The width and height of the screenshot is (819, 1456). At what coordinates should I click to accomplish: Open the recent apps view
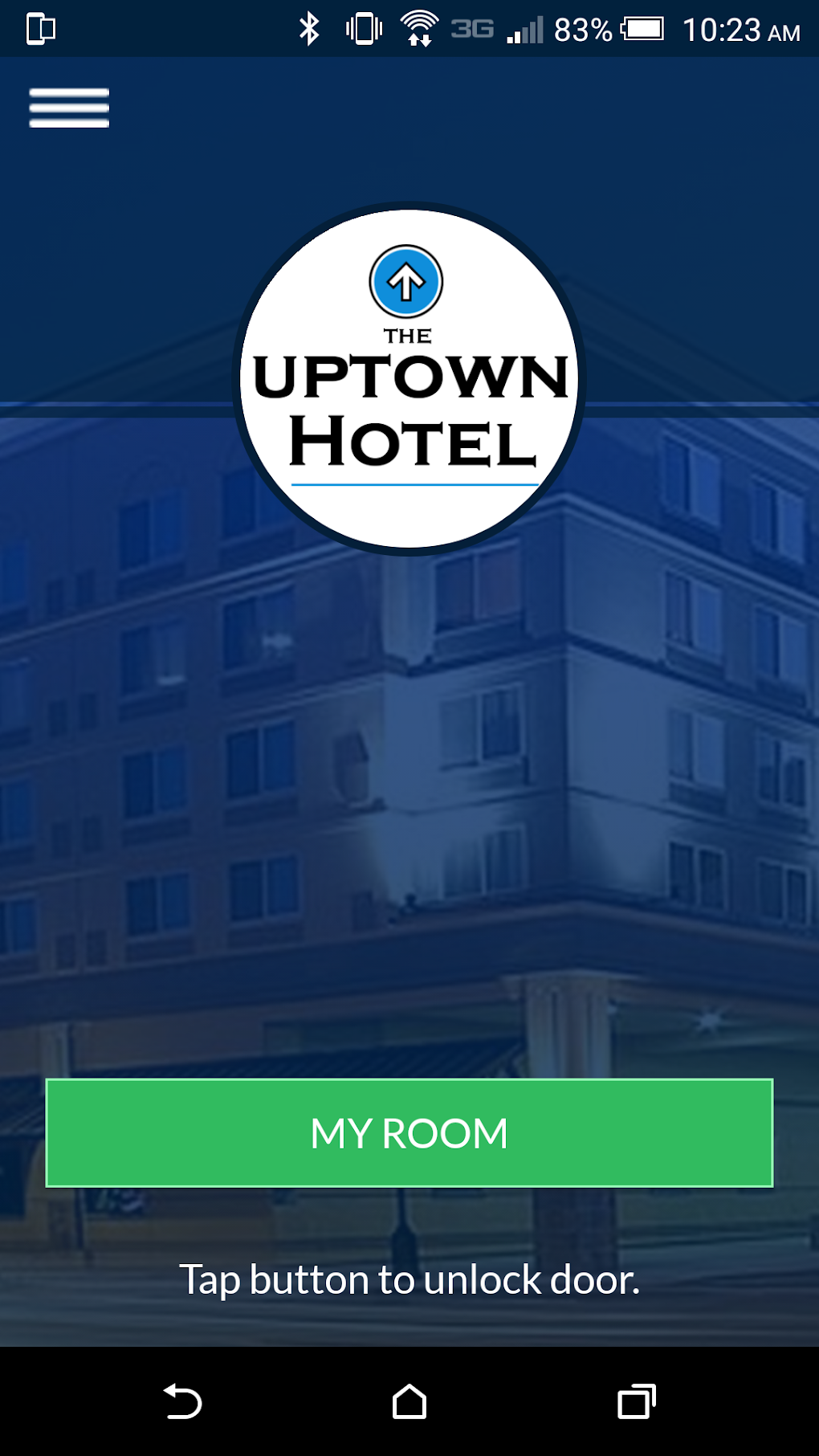tap(637, 1402)
